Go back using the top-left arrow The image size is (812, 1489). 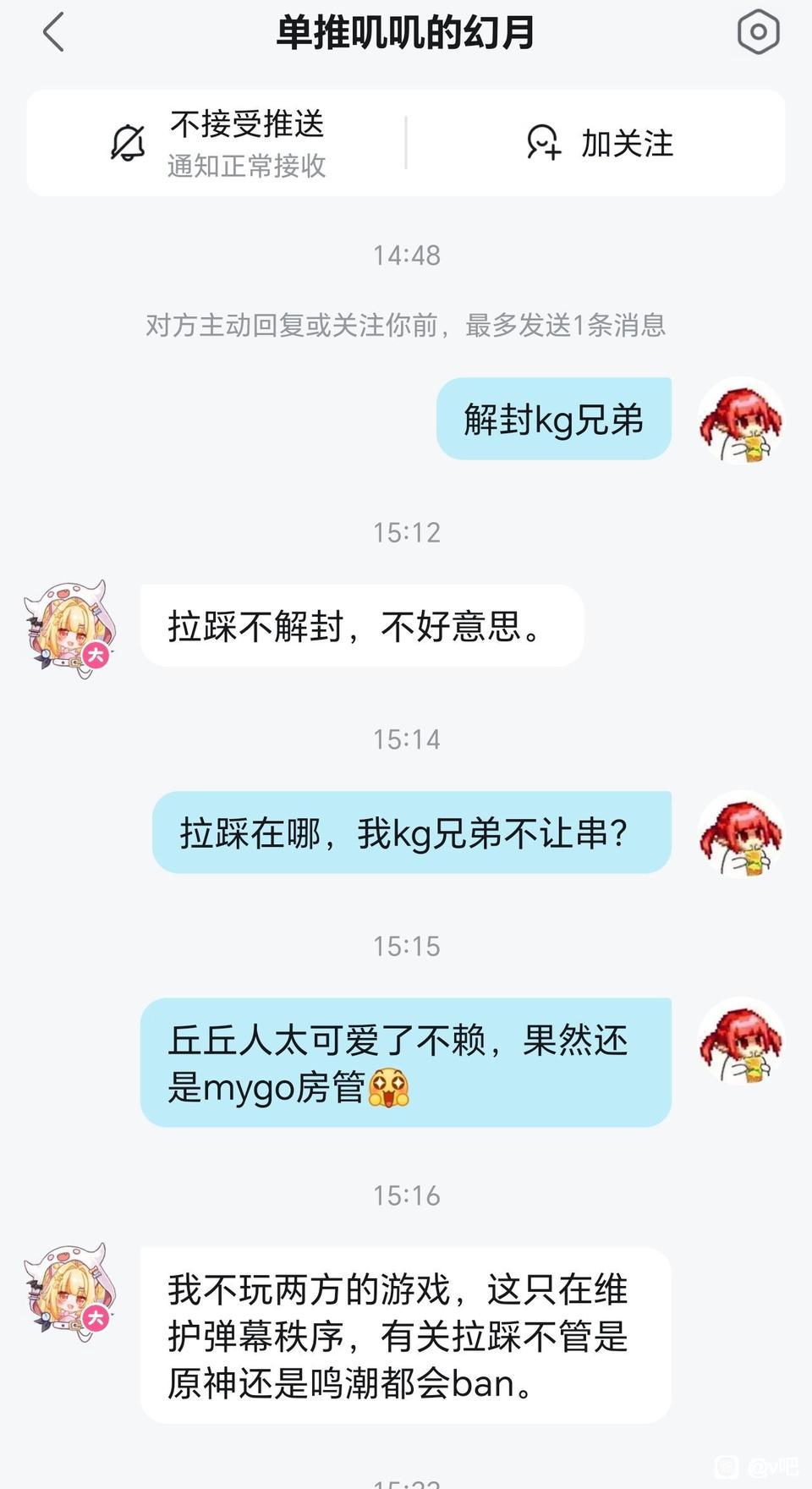point(53,34)
